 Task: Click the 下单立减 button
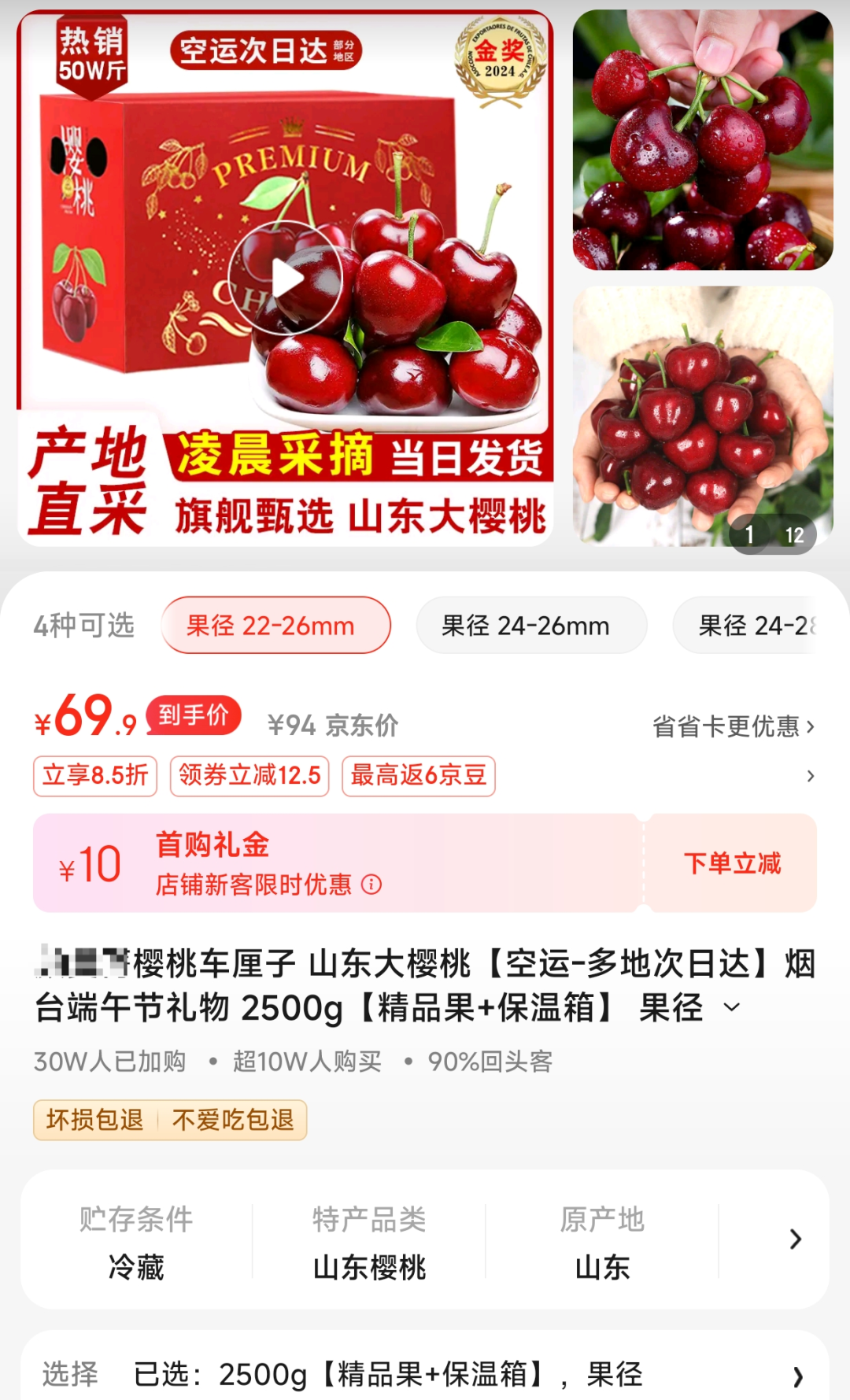coord(731,863)
